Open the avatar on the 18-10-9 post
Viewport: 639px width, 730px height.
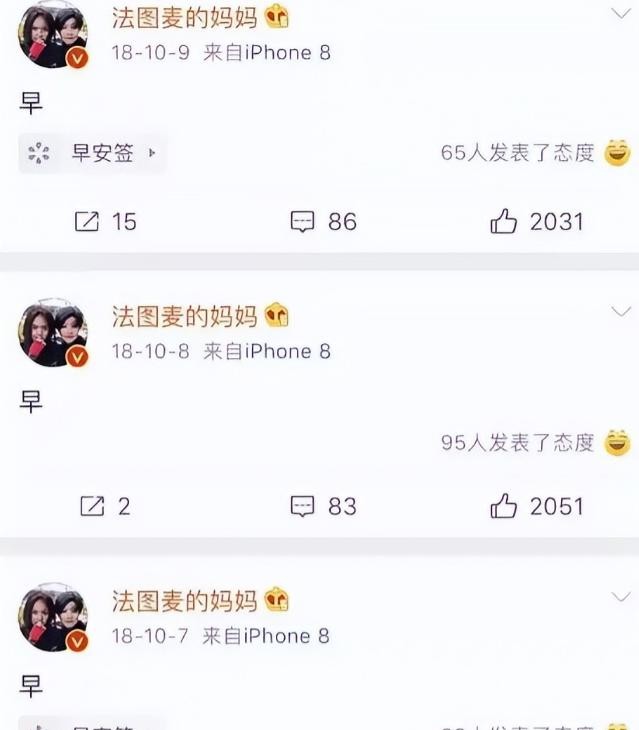(53, 35)
